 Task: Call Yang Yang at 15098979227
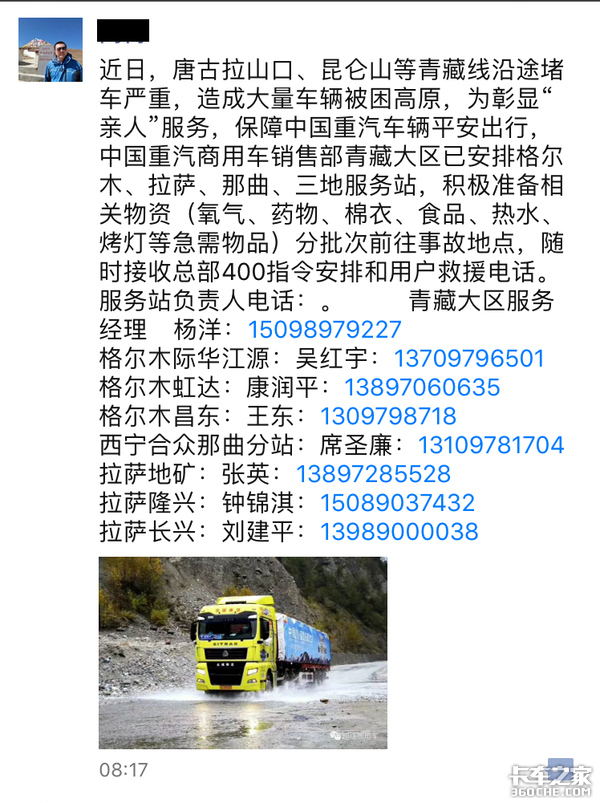pyautogui.click(x=324, y=330)
